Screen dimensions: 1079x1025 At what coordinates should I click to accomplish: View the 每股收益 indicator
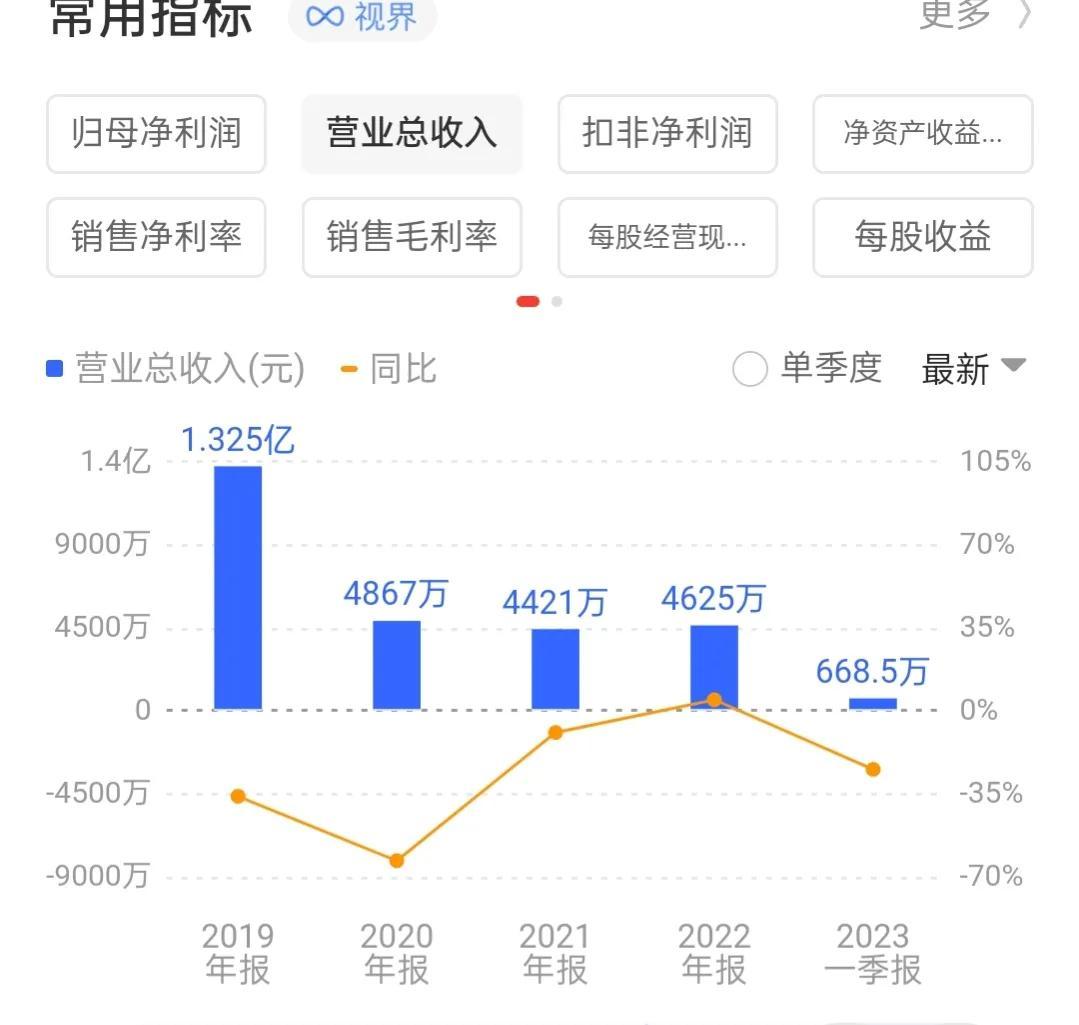[922, 237]
